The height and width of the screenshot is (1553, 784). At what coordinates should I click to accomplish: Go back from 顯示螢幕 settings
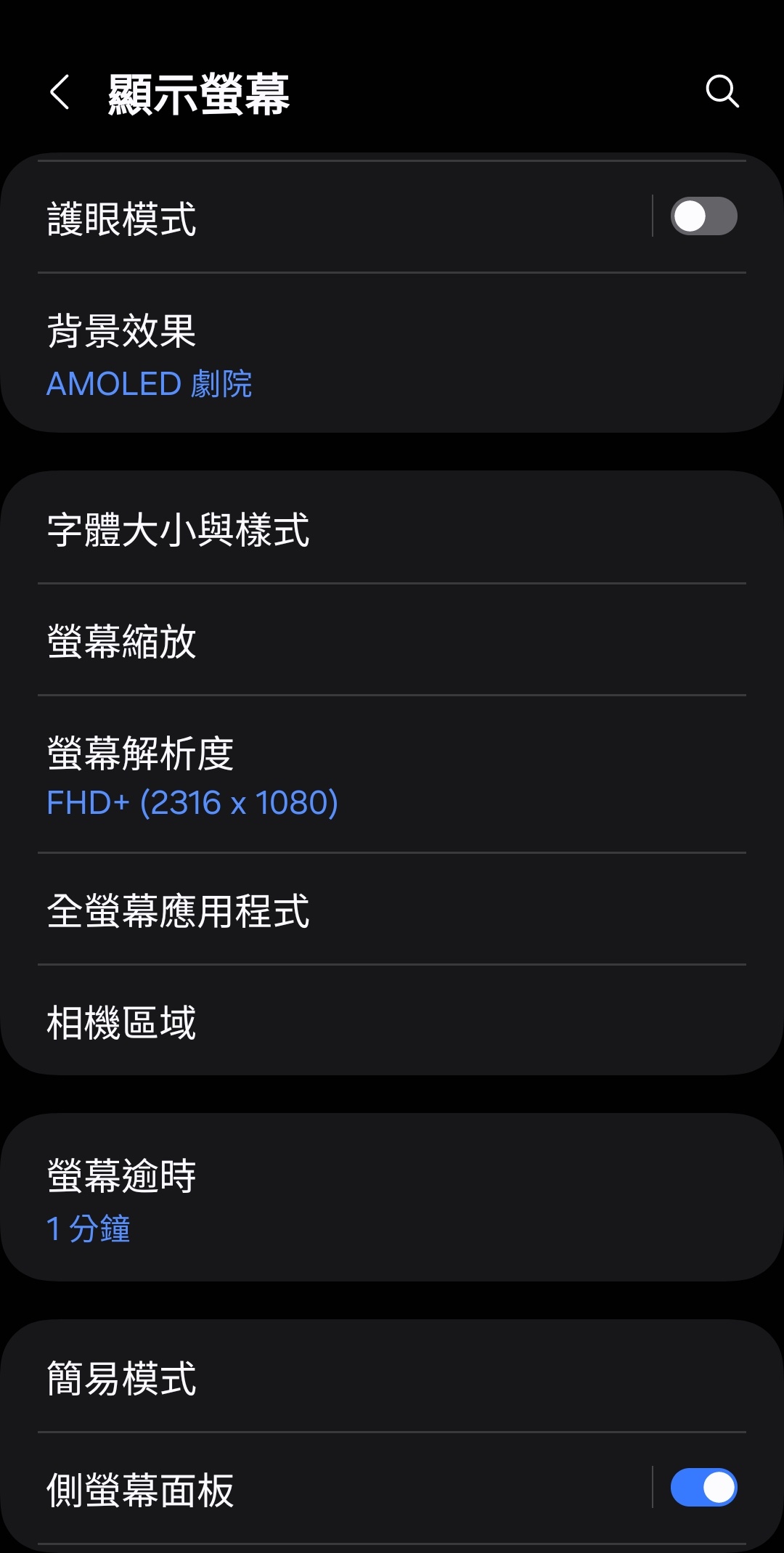[x=60, y=93]
